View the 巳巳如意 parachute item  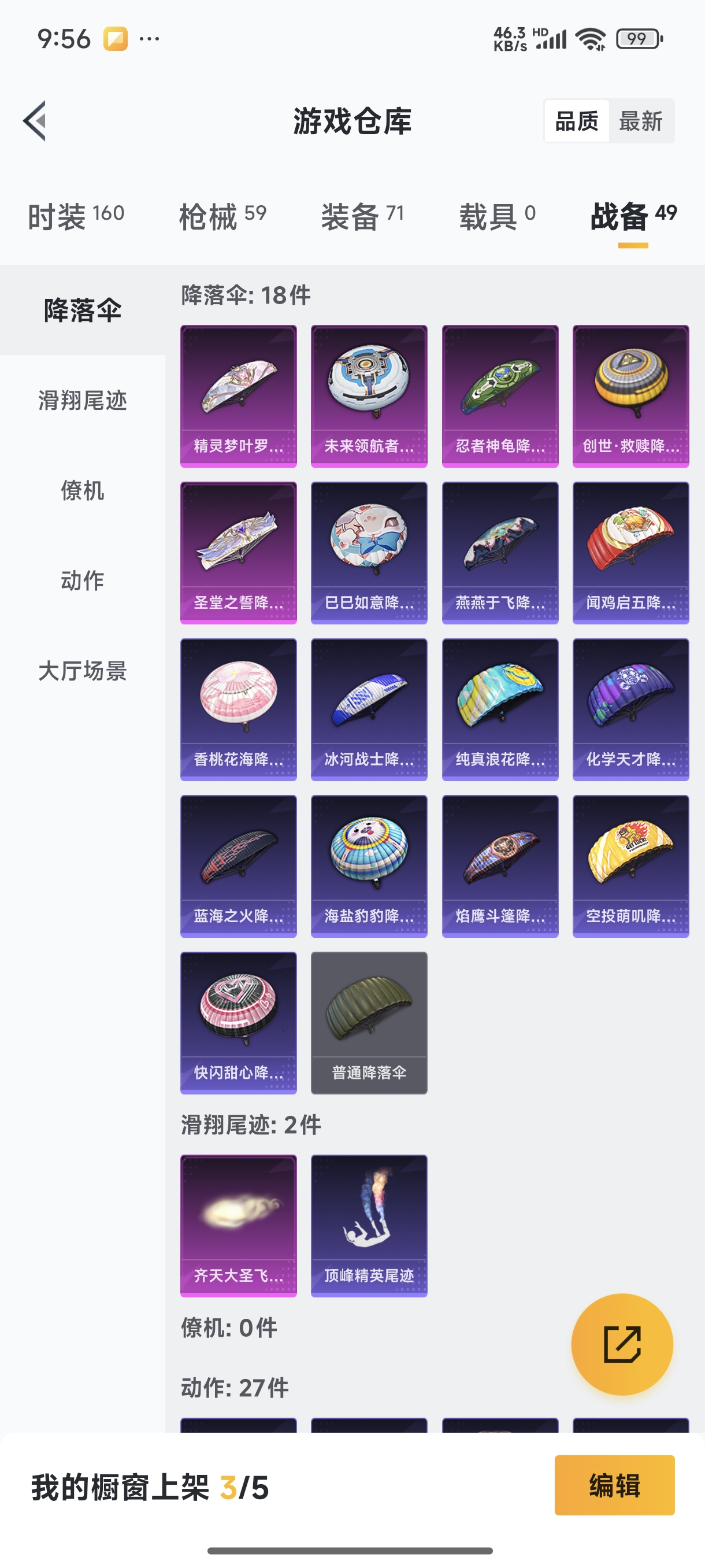tap(369, 553)
